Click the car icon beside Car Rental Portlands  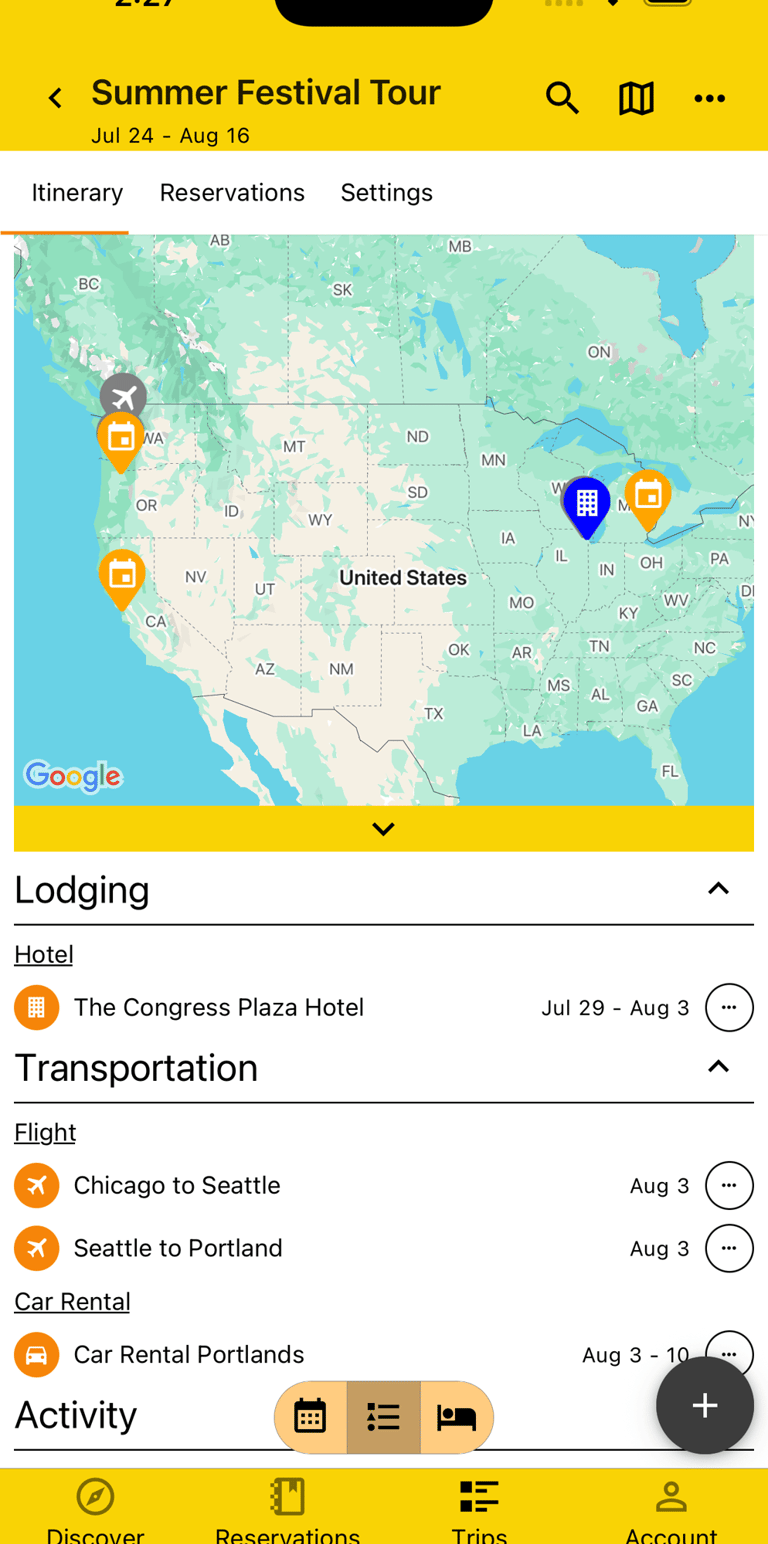36,1354
